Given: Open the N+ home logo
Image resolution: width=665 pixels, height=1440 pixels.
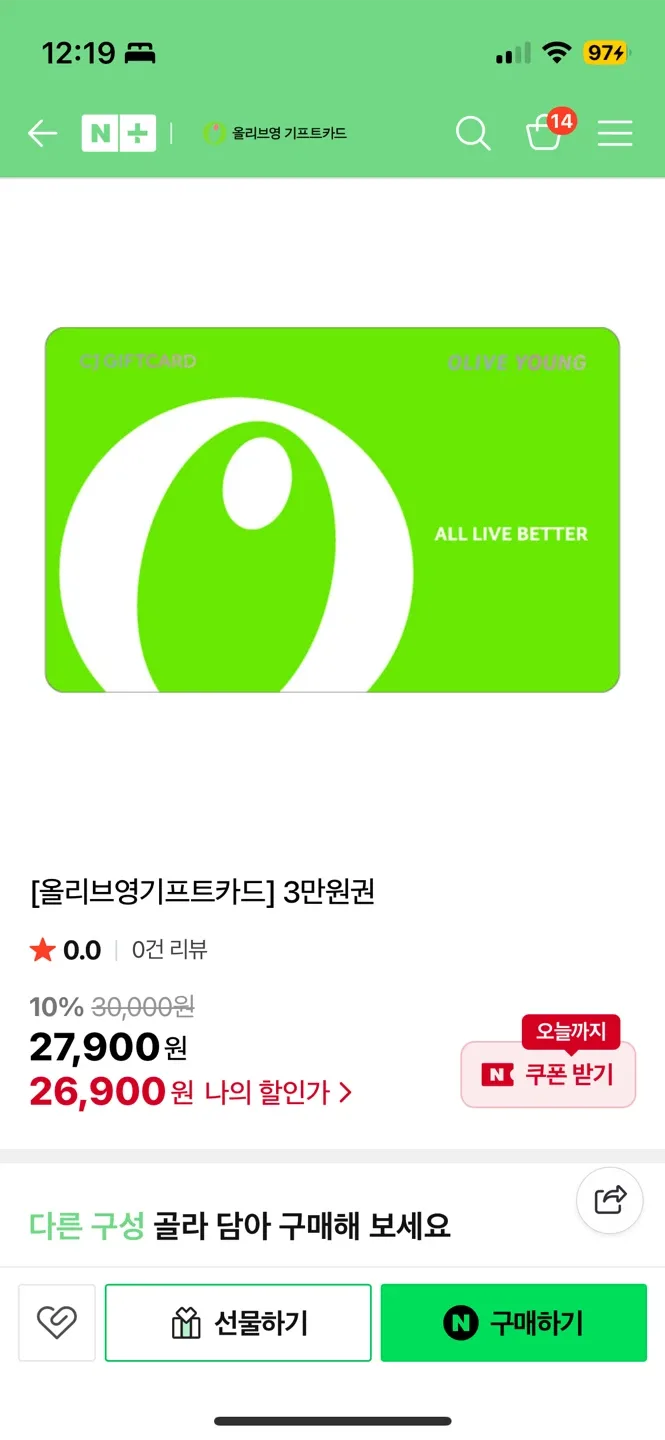Looking at the screenshot, I should click(118, 133).
